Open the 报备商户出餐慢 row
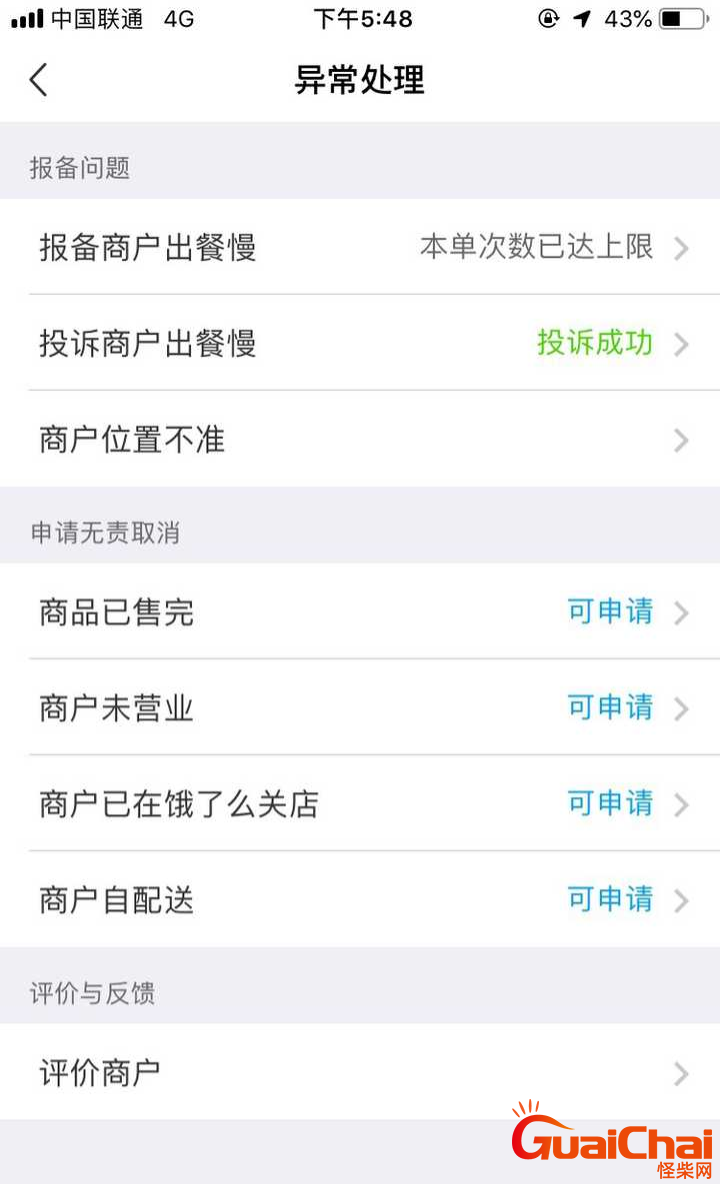 360,247
